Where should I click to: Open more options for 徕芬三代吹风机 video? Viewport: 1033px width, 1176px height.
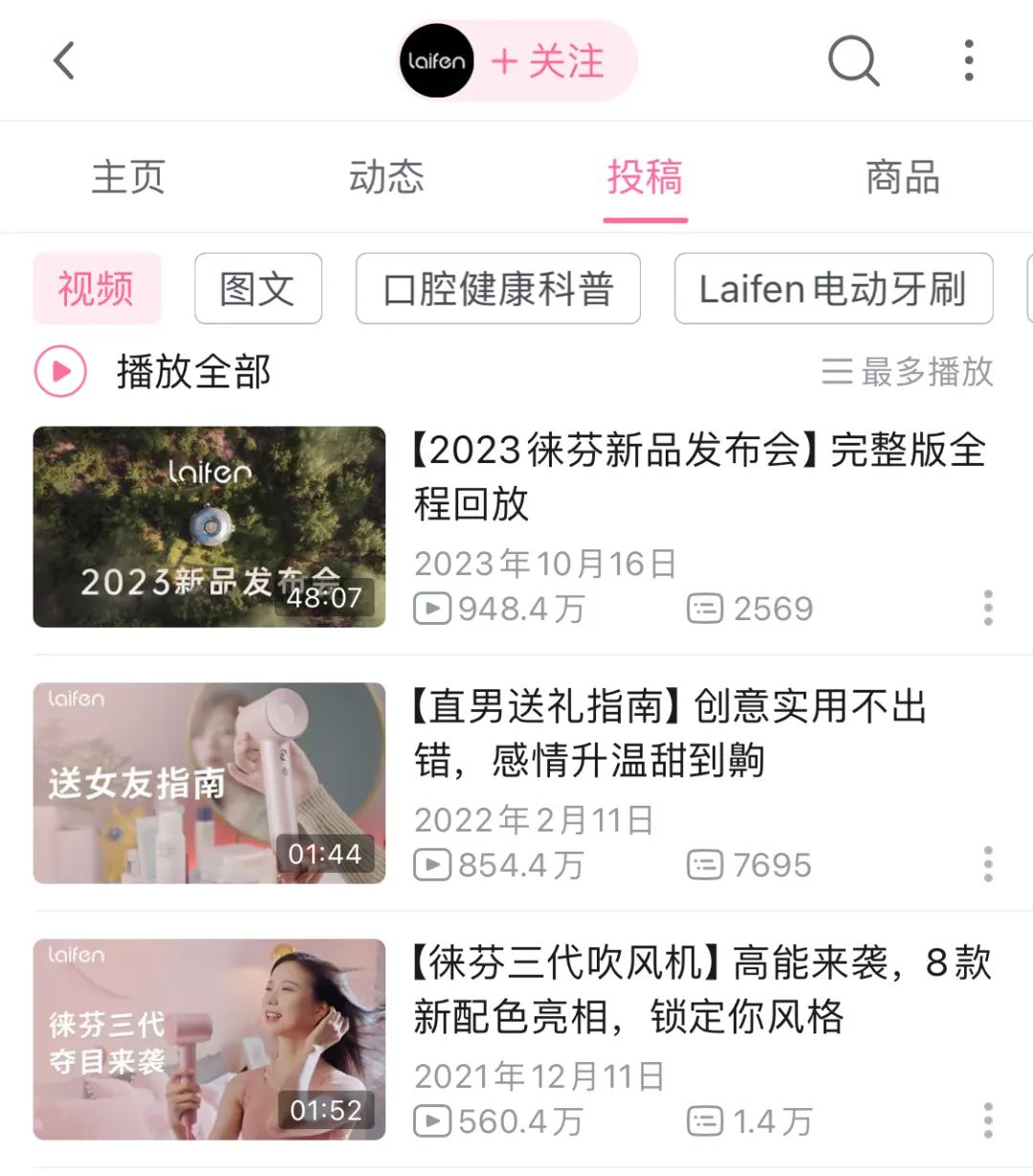(x=988, y=1121)
